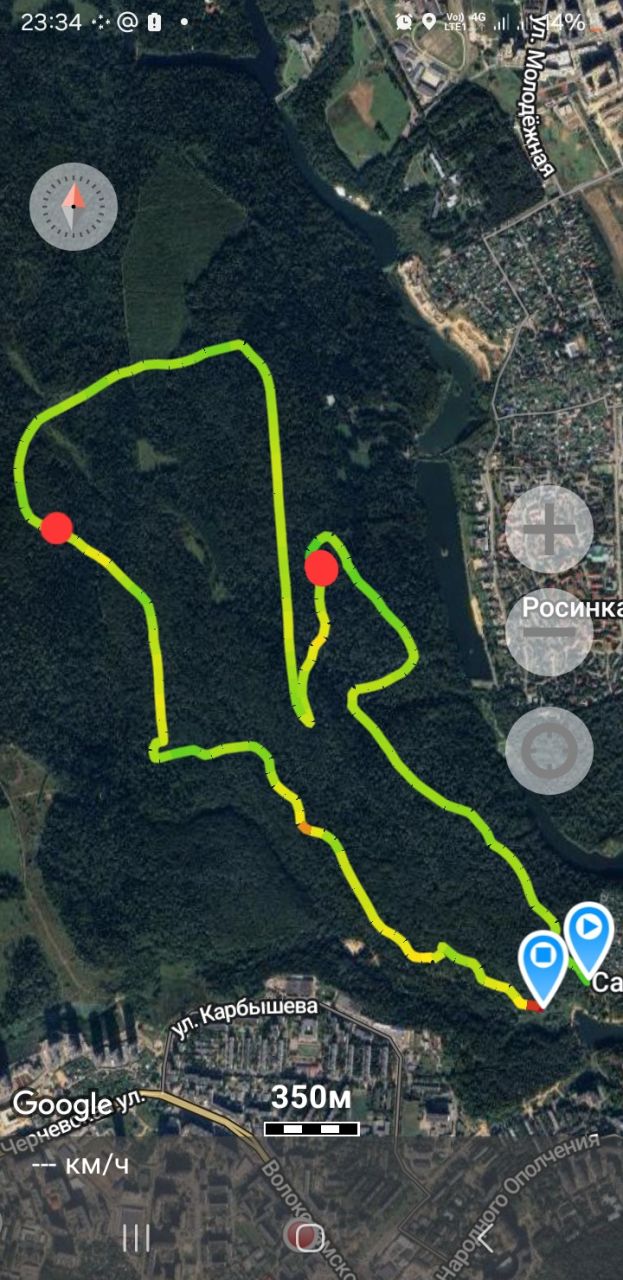Open system recent apps
This screenshot has width=623, height=1280.
click(136, 1238)
